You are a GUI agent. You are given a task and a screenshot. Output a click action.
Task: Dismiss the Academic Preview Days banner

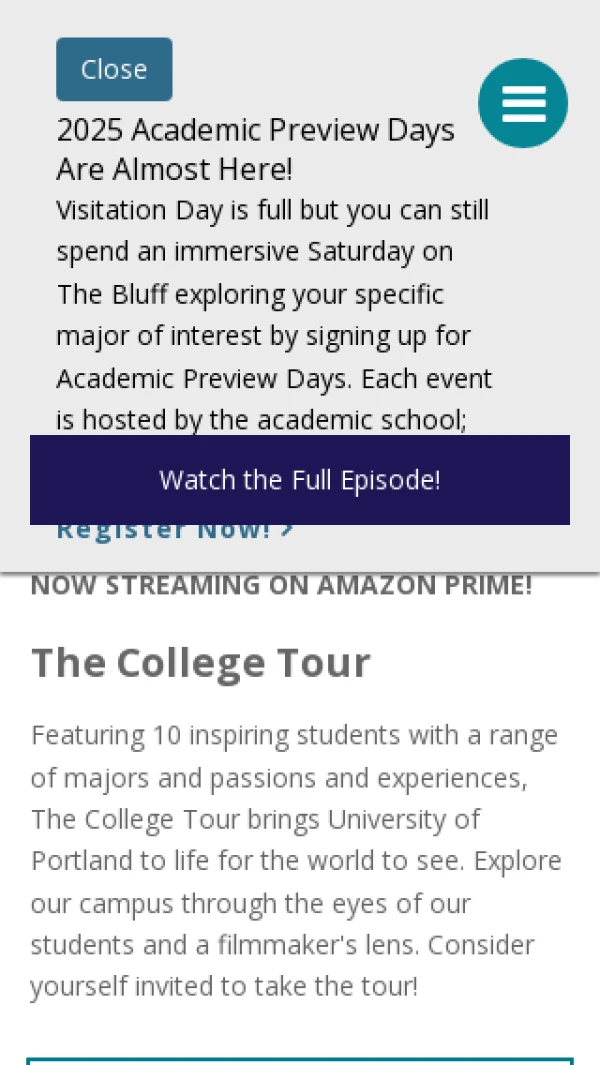coord(114,69)
